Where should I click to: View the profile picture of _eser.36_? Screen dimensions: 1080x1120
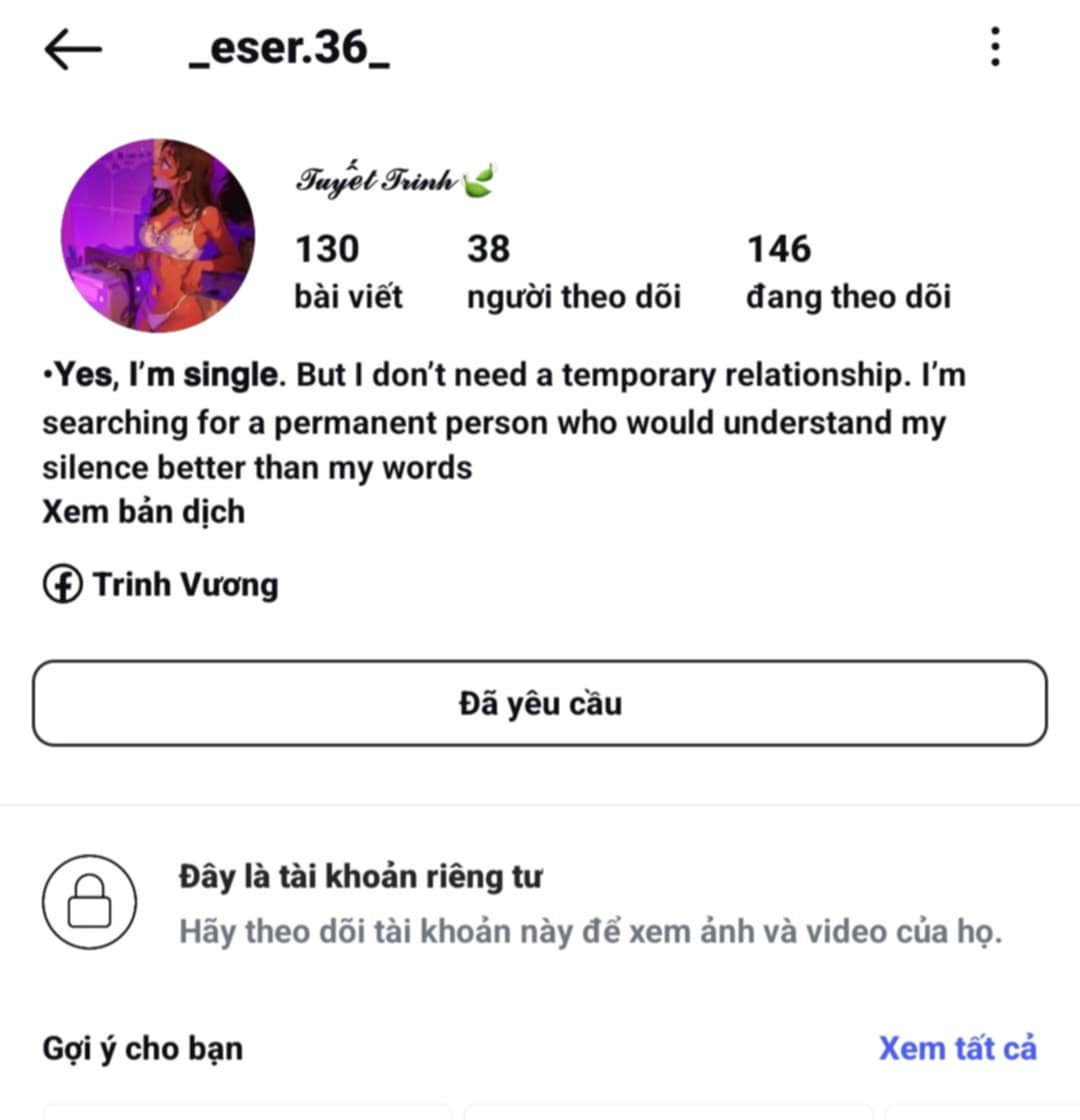[157, 236]
